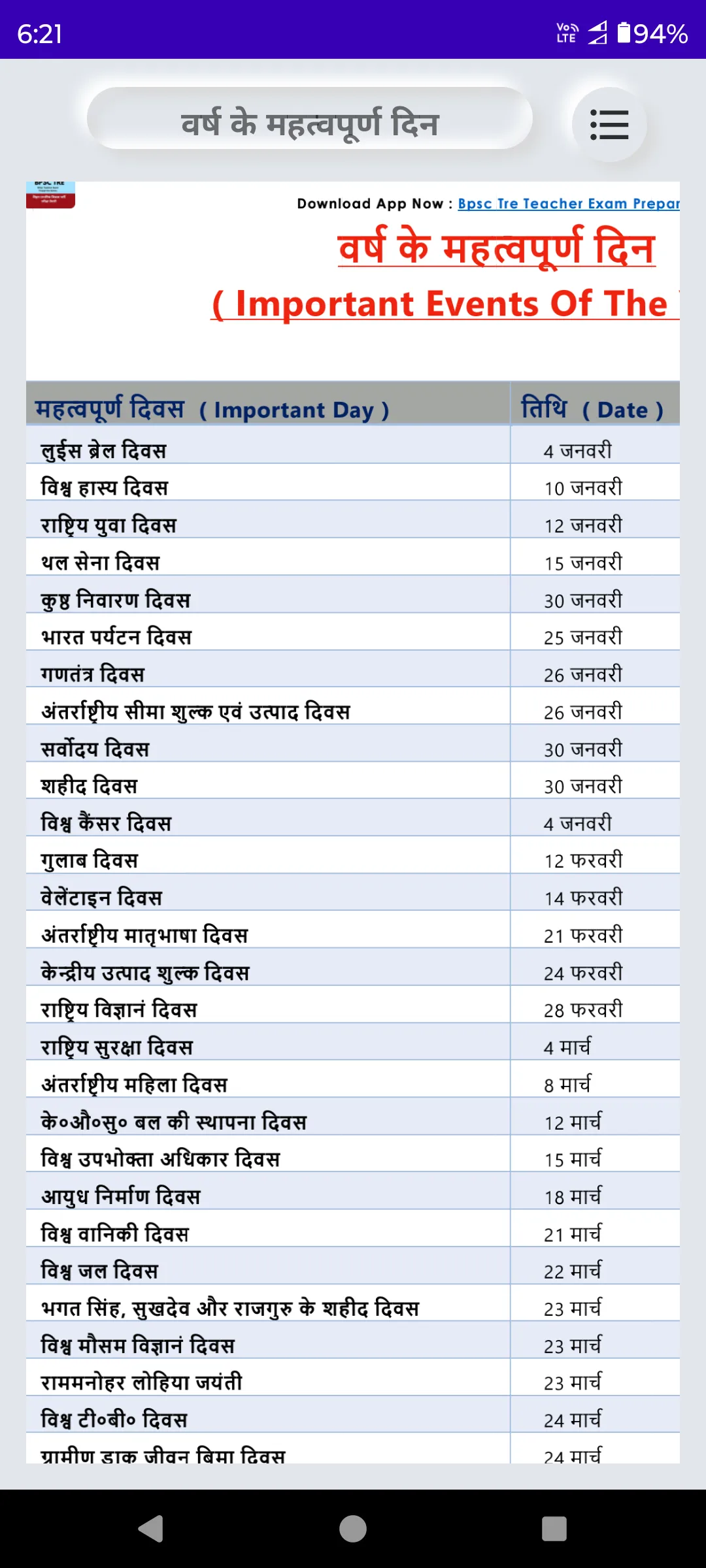Screen dimensions: 706x1568
Task: Tap the header title वर्ष के महत्वपूर्ण दिन
Action: 310,123
